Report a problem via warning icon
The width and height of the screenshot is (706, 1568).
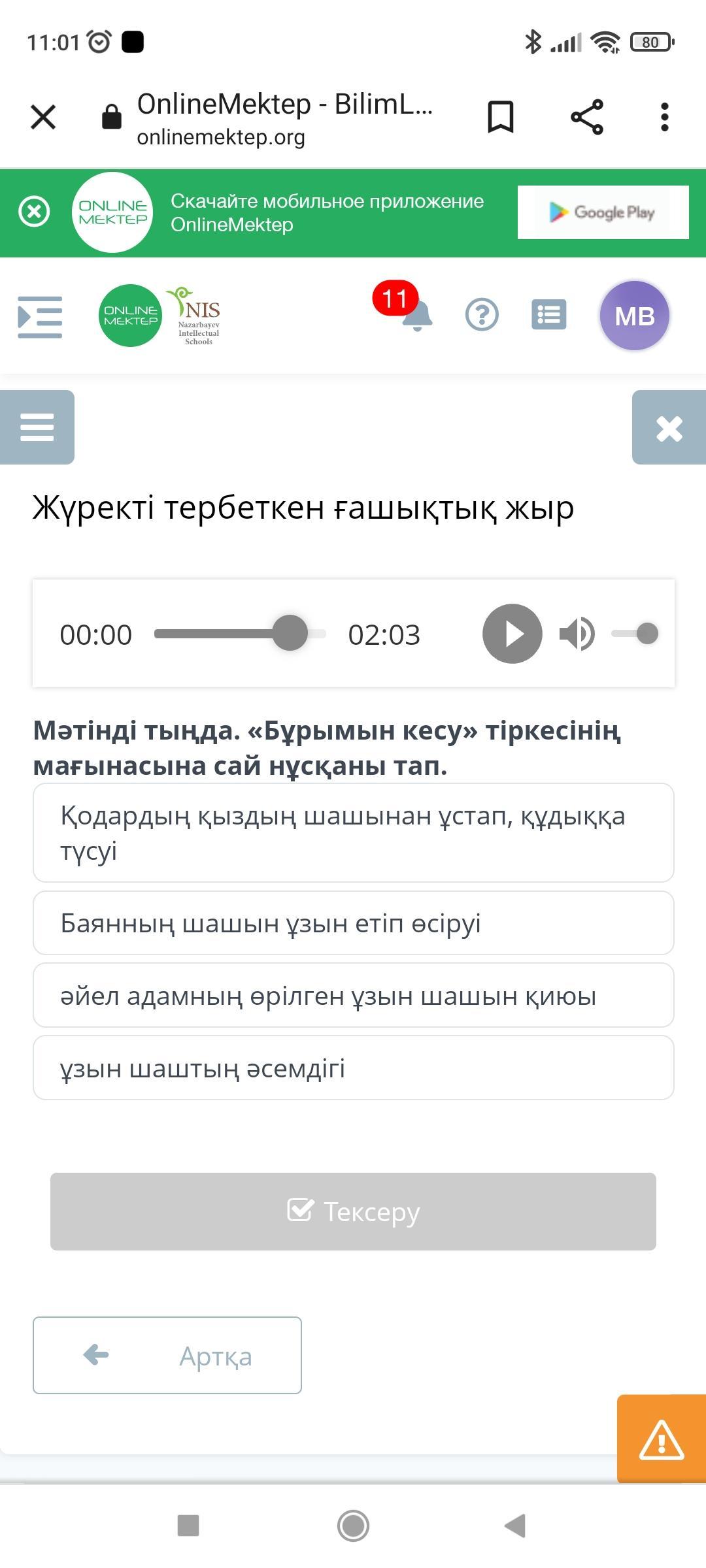[x=662, y=1439]
